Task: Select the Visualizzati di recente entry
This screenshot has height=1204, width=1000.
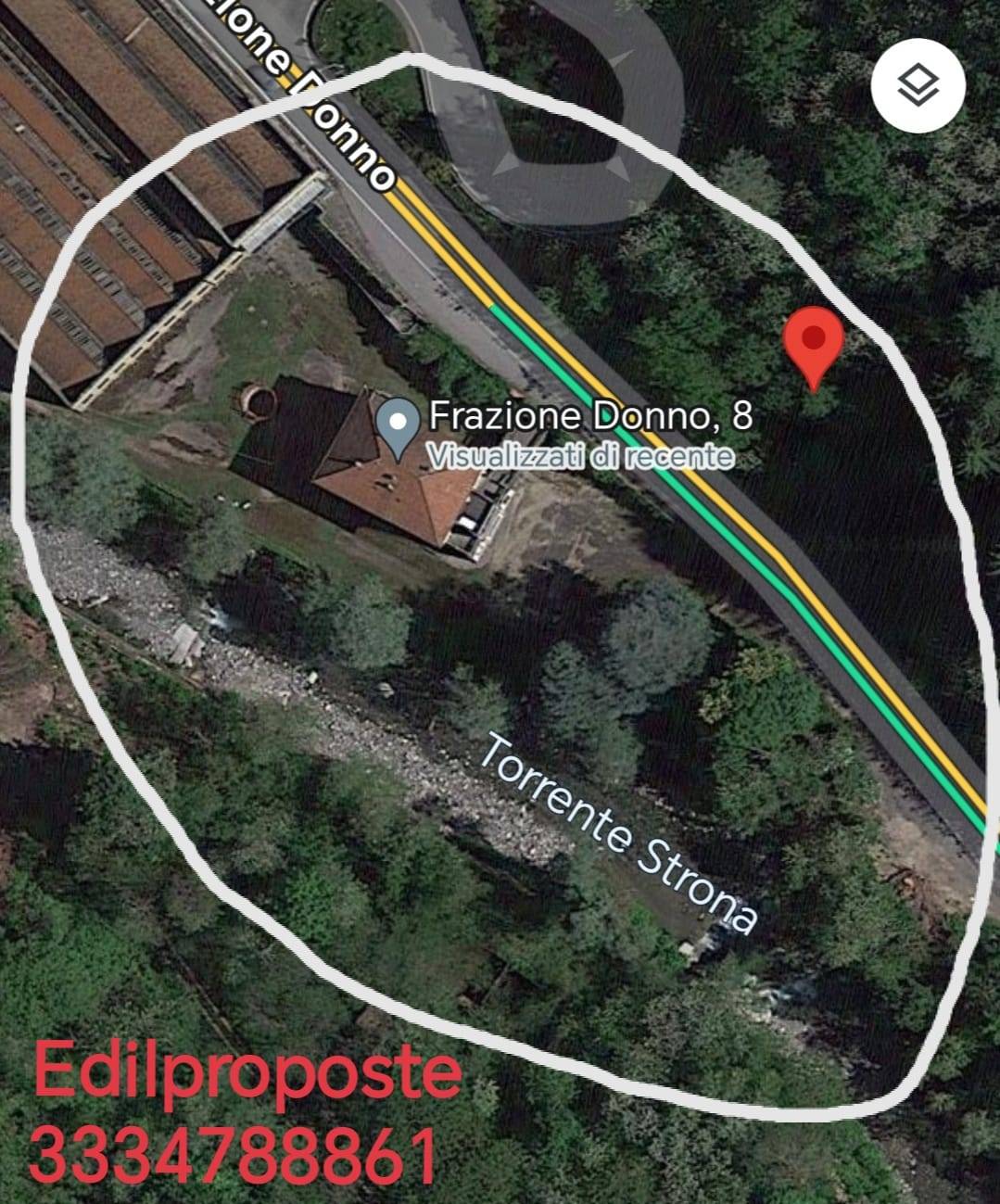Action: coord(580,455)
